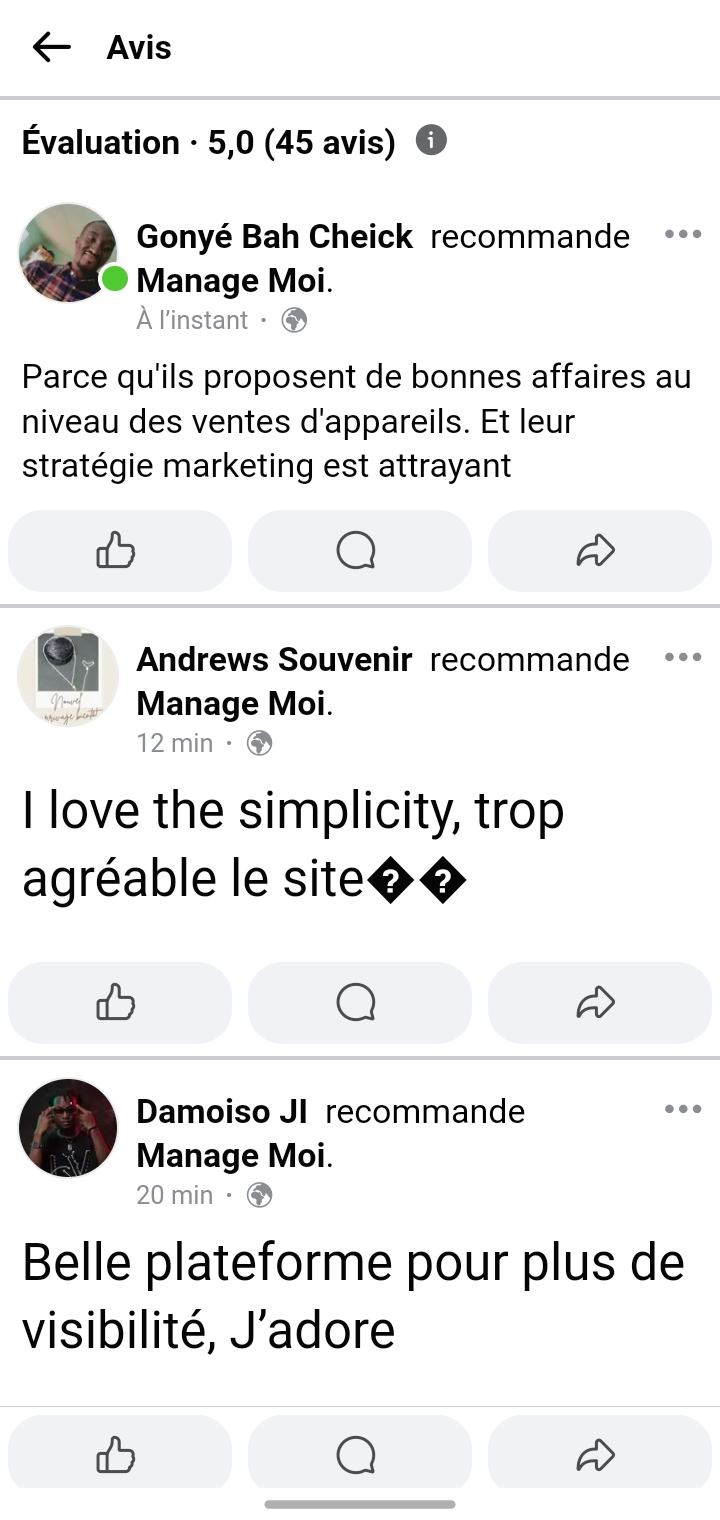Open Gonyé Bah Cheick's name link
This screenshot has width=720, height=1520.
274,237
